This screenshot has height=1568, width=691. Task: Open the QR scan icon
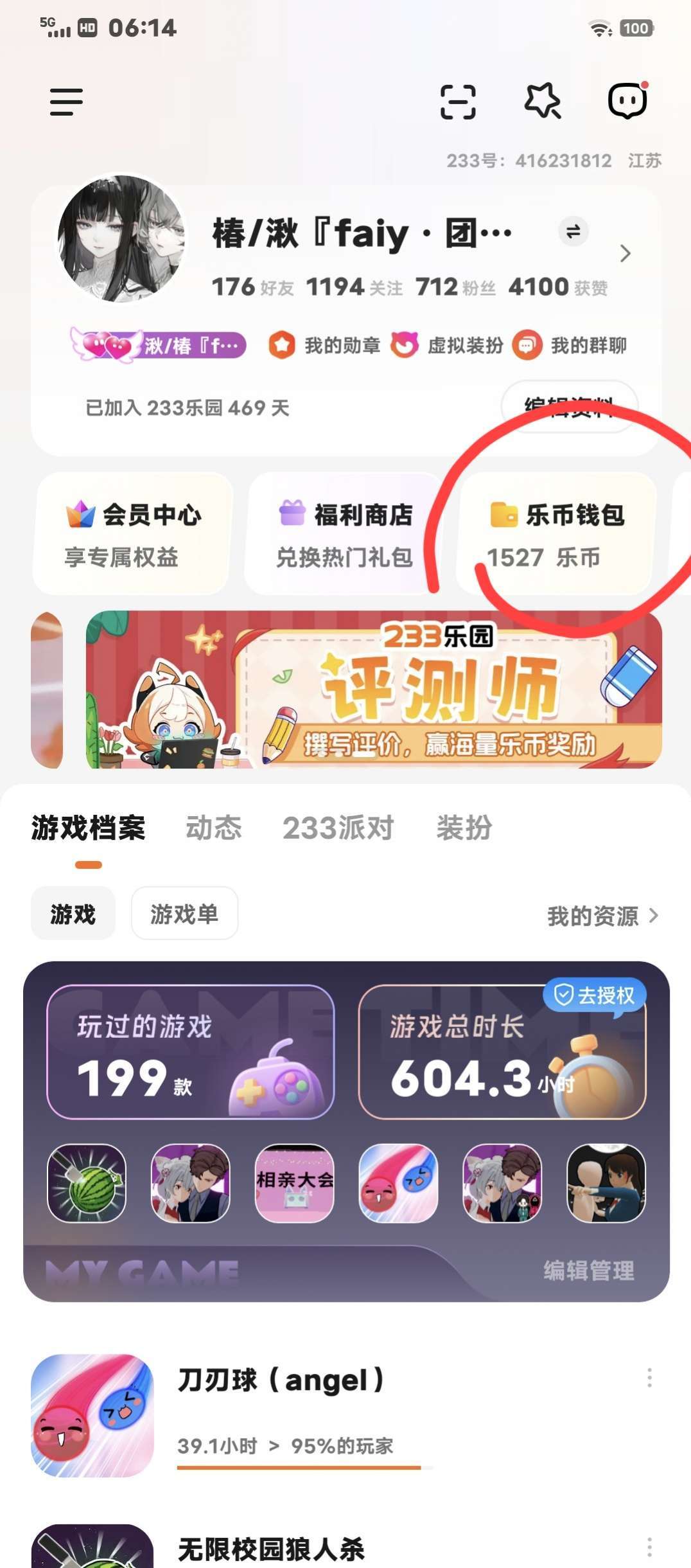pos(458,102)
